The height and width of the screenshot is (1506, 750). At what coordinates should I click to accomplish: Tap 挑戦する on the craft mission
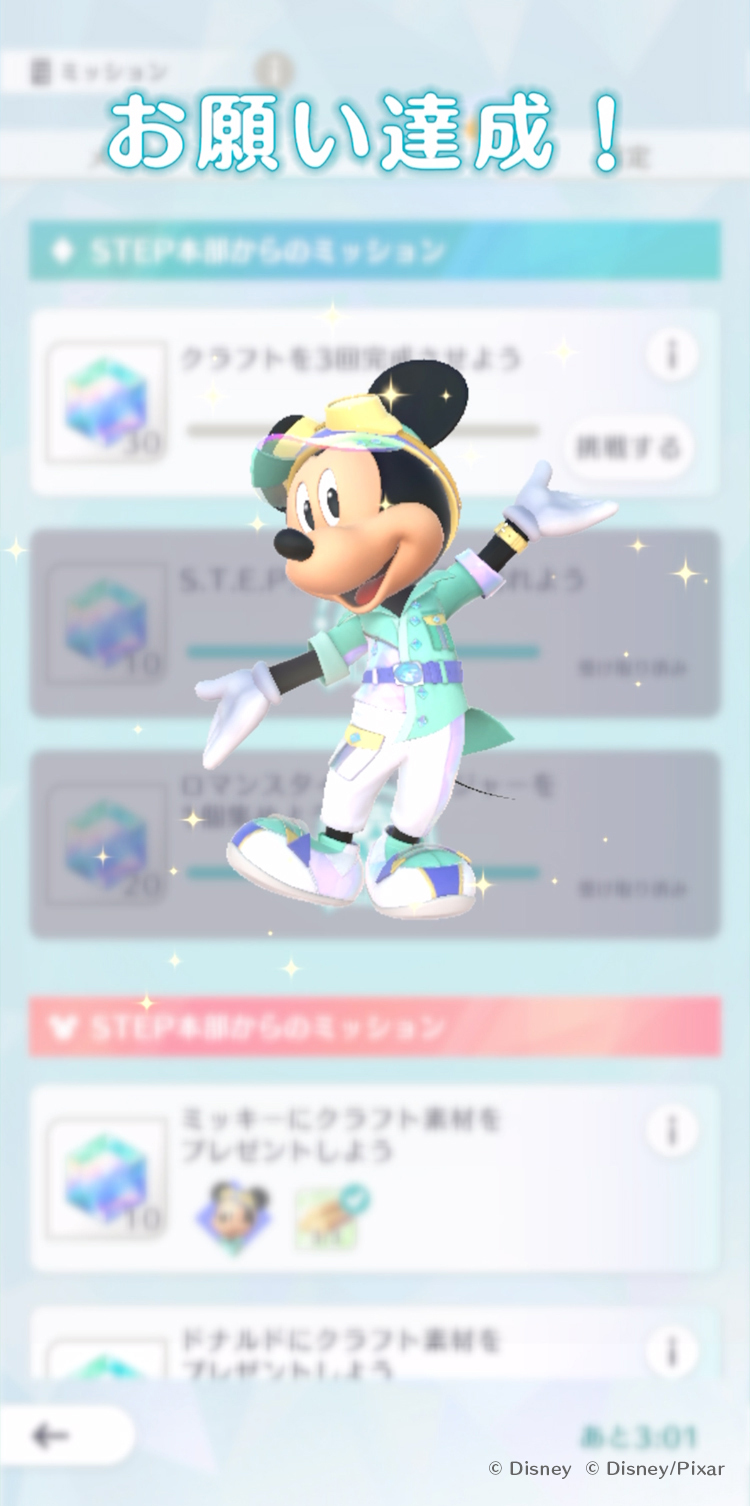pos(628,446)
